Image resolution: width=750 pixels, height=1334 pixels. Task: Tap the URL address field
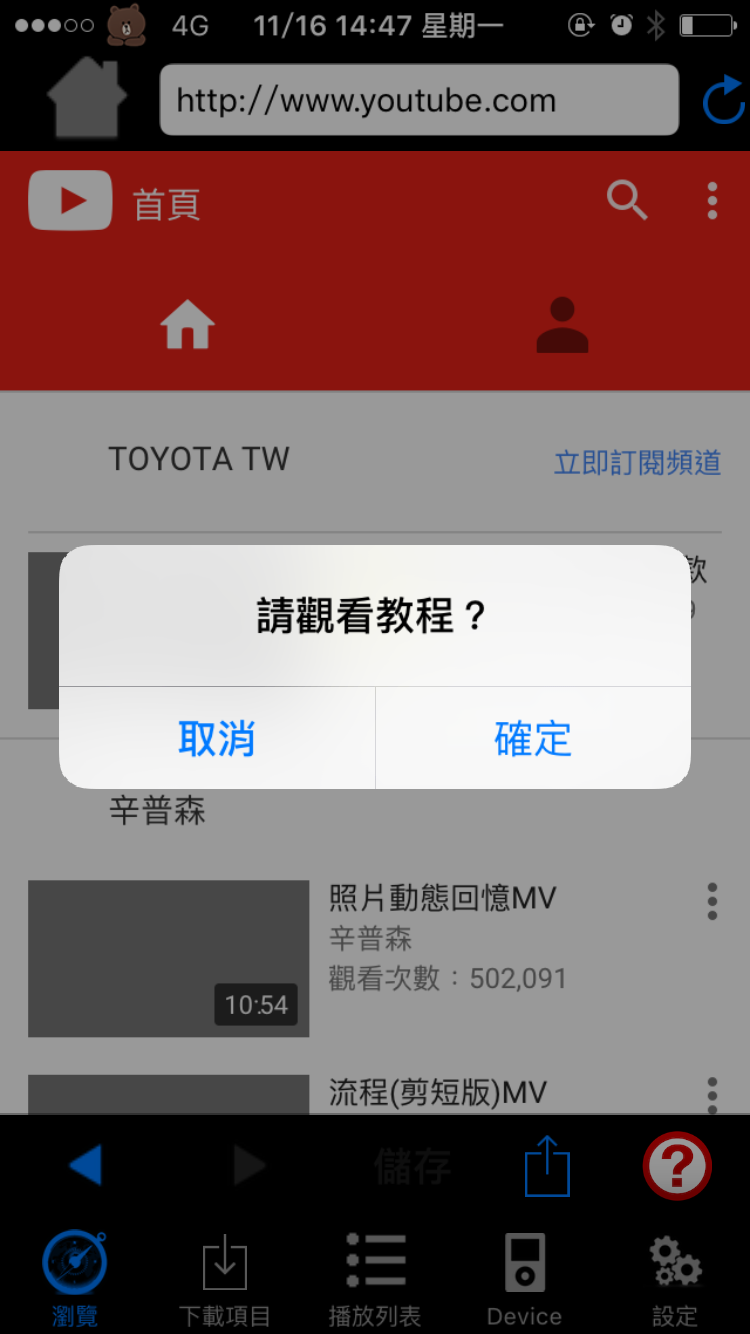[x=419, y=100]
